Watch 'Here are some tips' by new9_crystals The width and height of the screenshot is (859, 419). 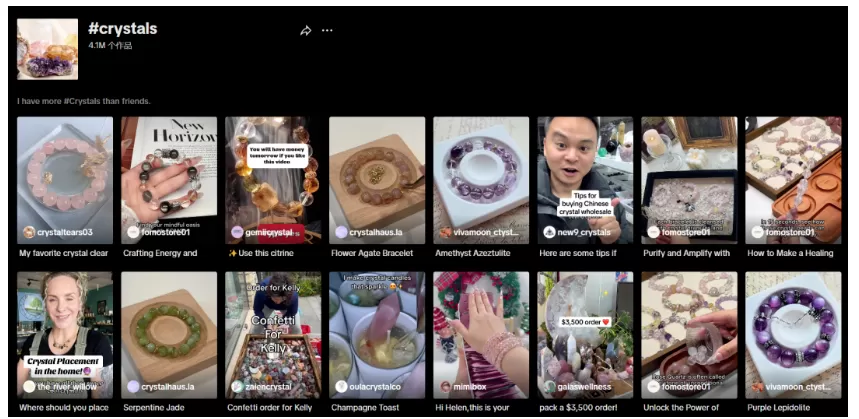click(585, 180)
